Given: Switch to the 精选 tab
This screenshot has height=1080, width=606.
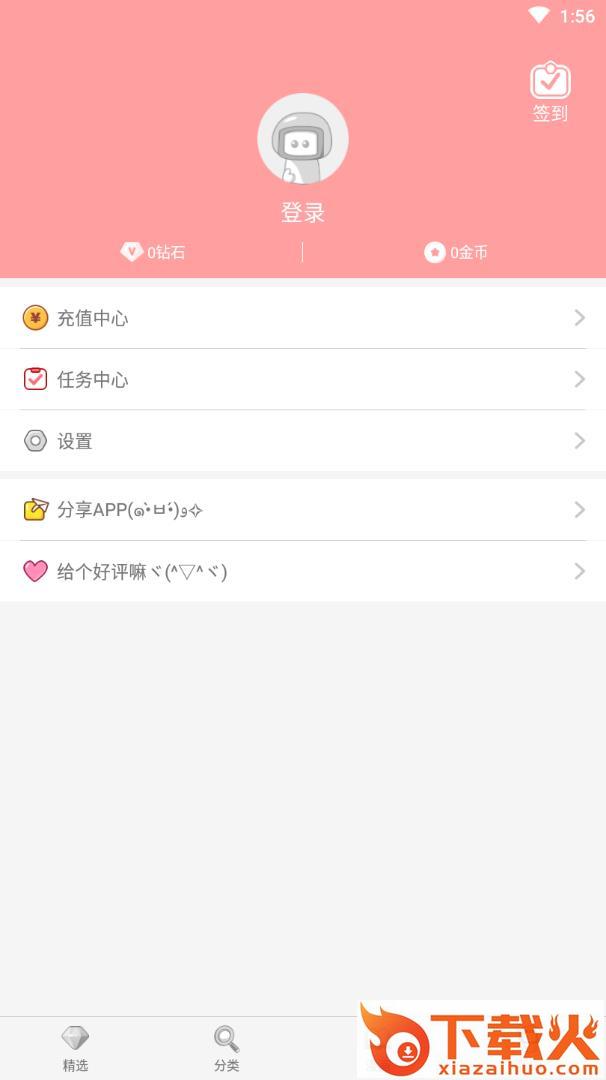Looking at the screenshot, I should pyautogui.click(x=75, y=1047).
